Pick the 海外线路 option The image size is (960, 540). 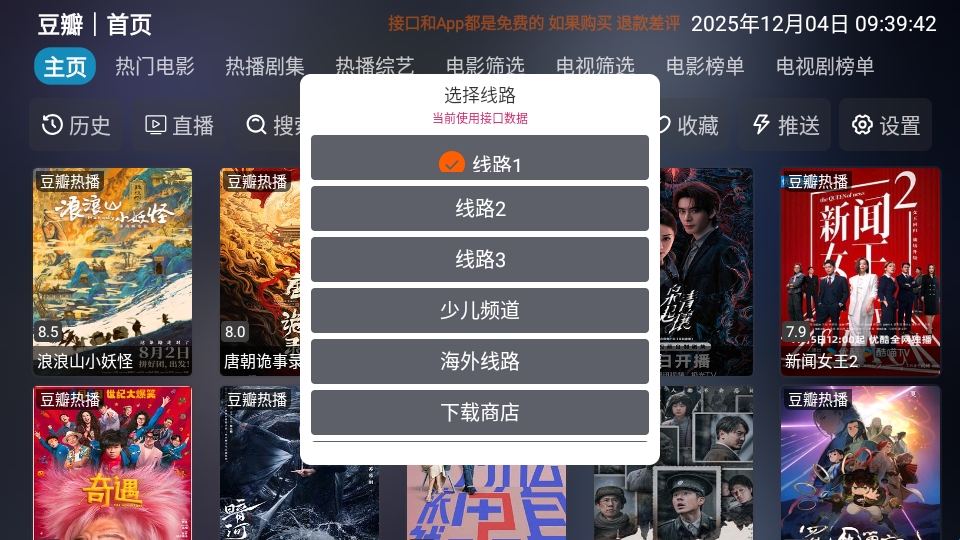click(x=480, y=362)
